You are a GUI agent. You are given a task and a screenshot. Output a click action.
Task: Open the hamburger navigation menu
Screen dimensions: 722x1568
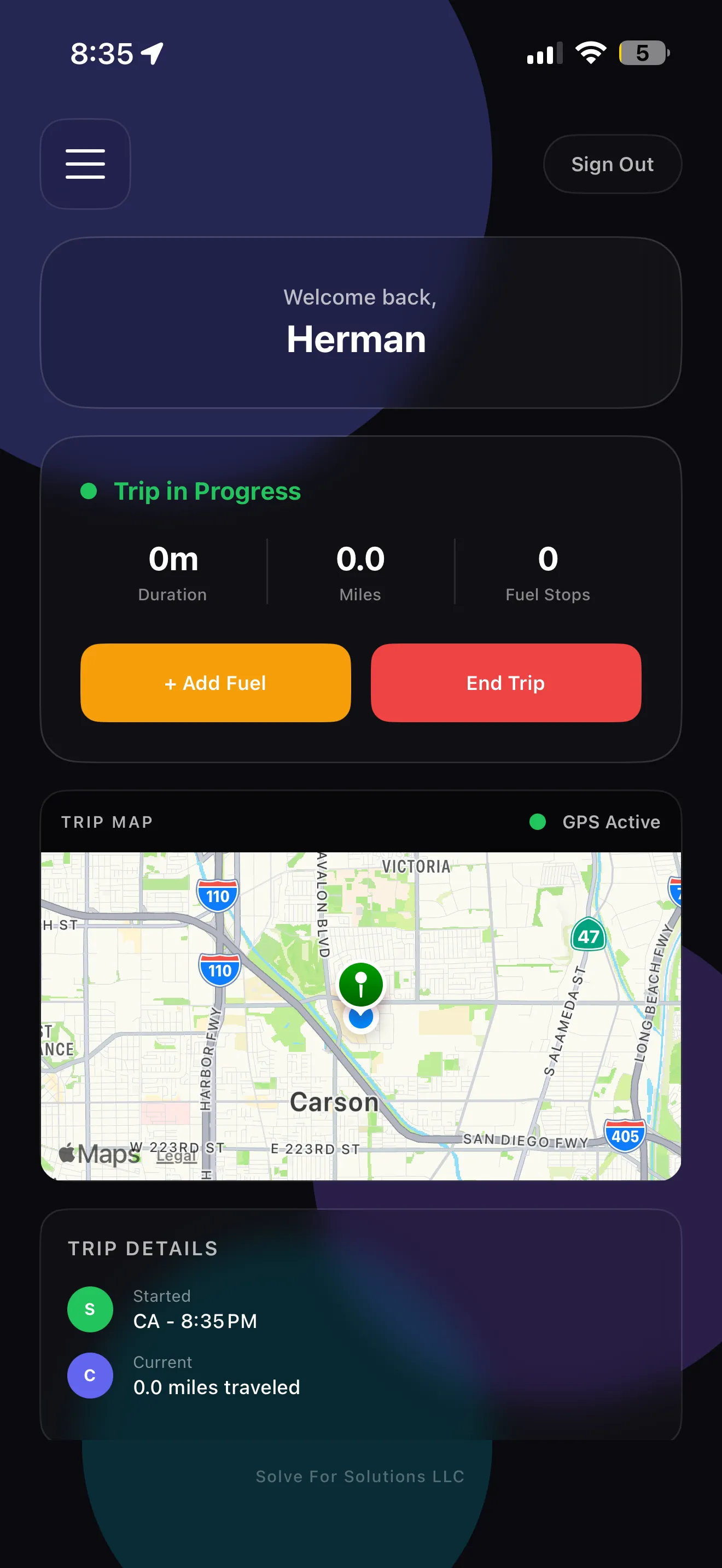pyautogui.click(x=85, y=163)
